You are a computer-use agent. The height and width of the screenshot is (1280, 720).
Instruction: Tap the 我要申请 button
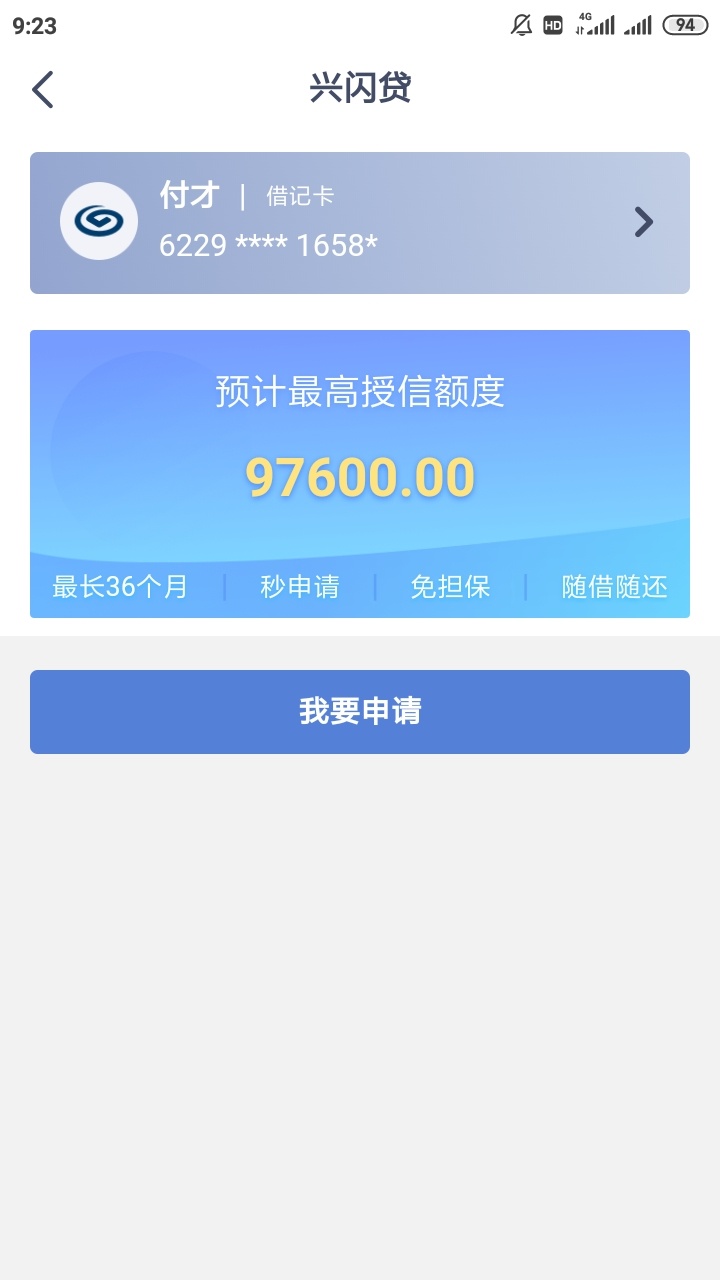pos(360,712)
